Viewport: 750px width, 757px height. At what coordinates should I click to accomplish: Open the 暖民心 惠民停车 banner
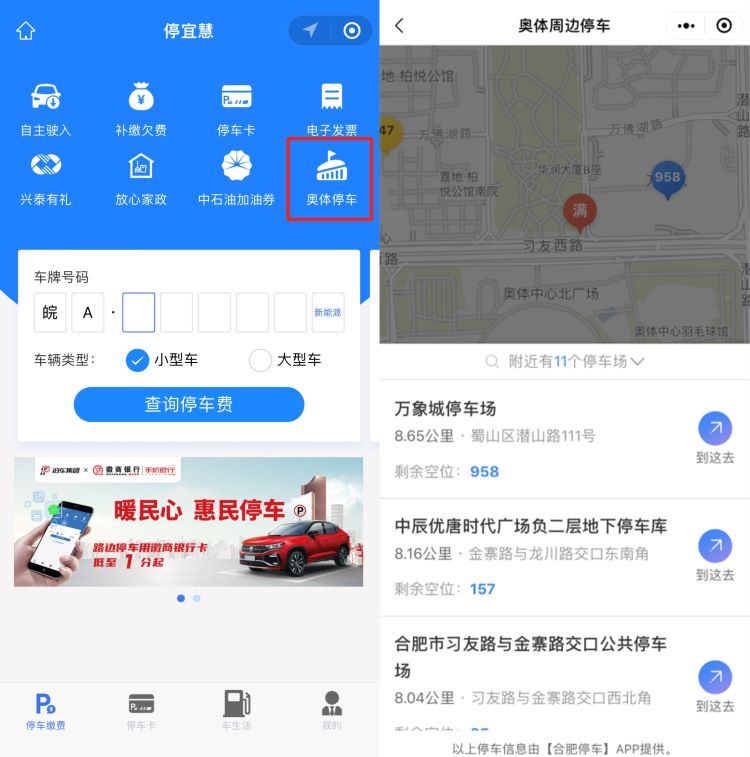[189, 521]
